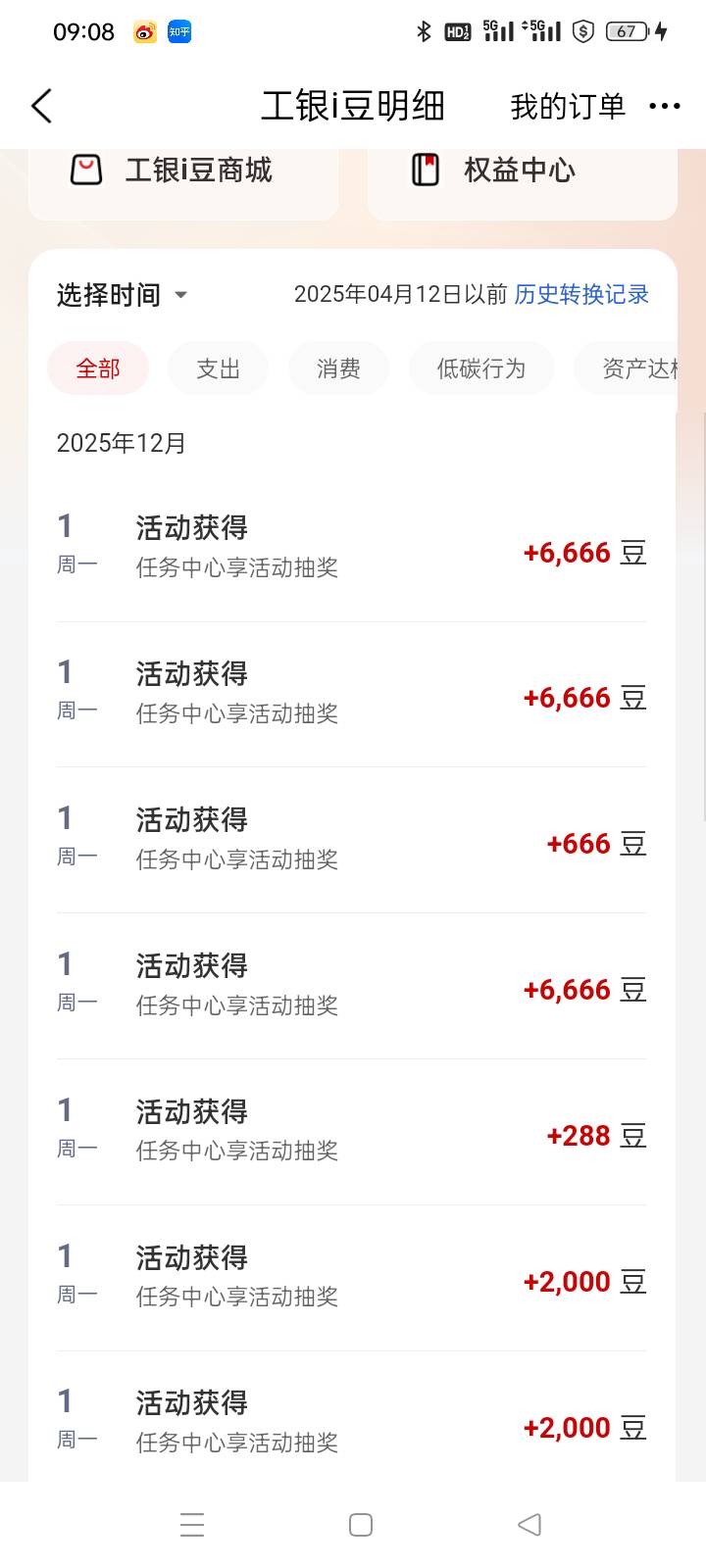
Task: Switch to the 资产达标 filter chip
Action: pos(627,368)
